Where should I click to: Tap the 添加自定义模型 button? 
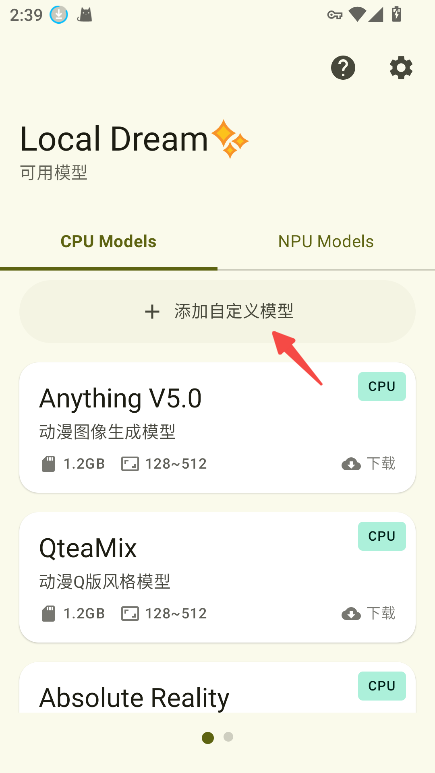[x=218, y=312]
